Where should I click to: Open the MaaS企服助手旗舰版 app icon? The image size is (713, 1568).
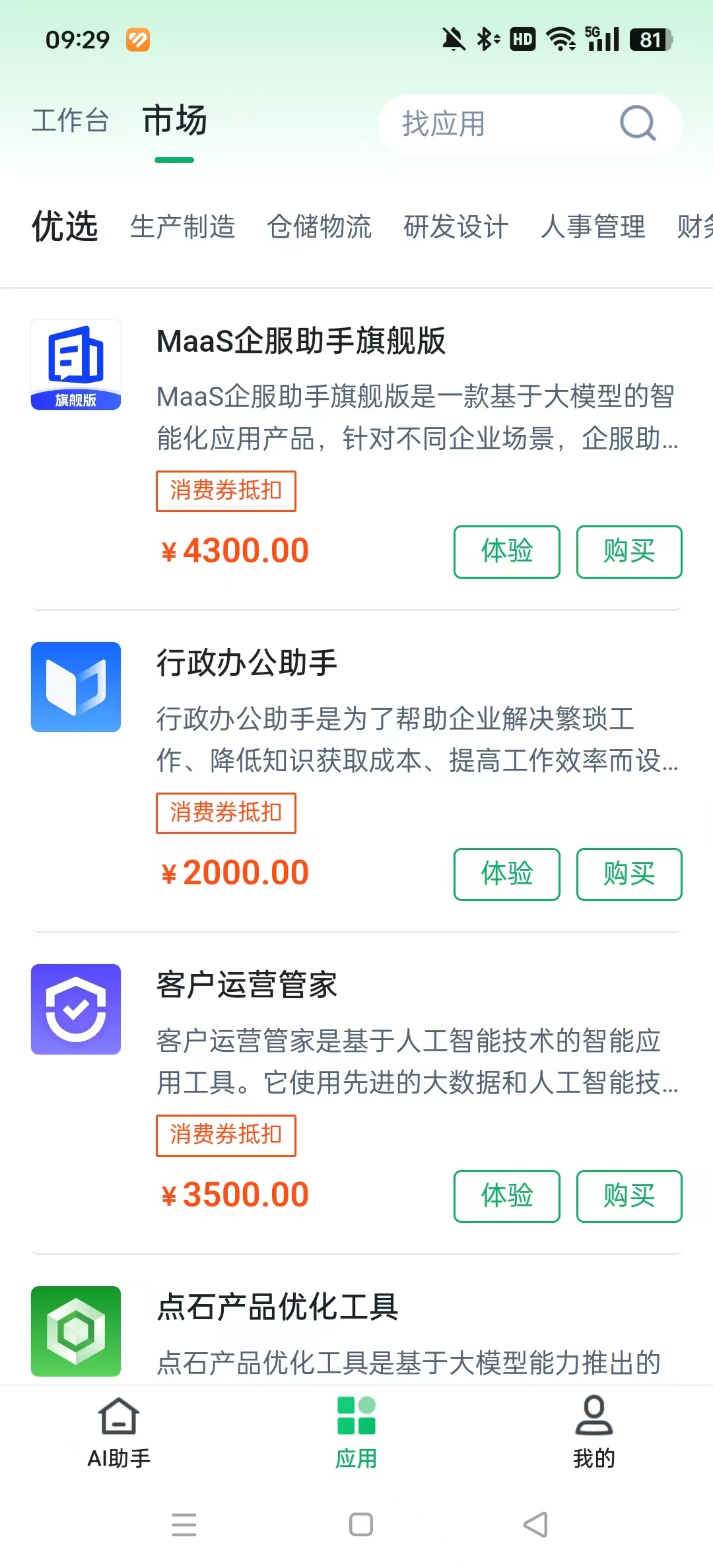[x=76, y=365]
